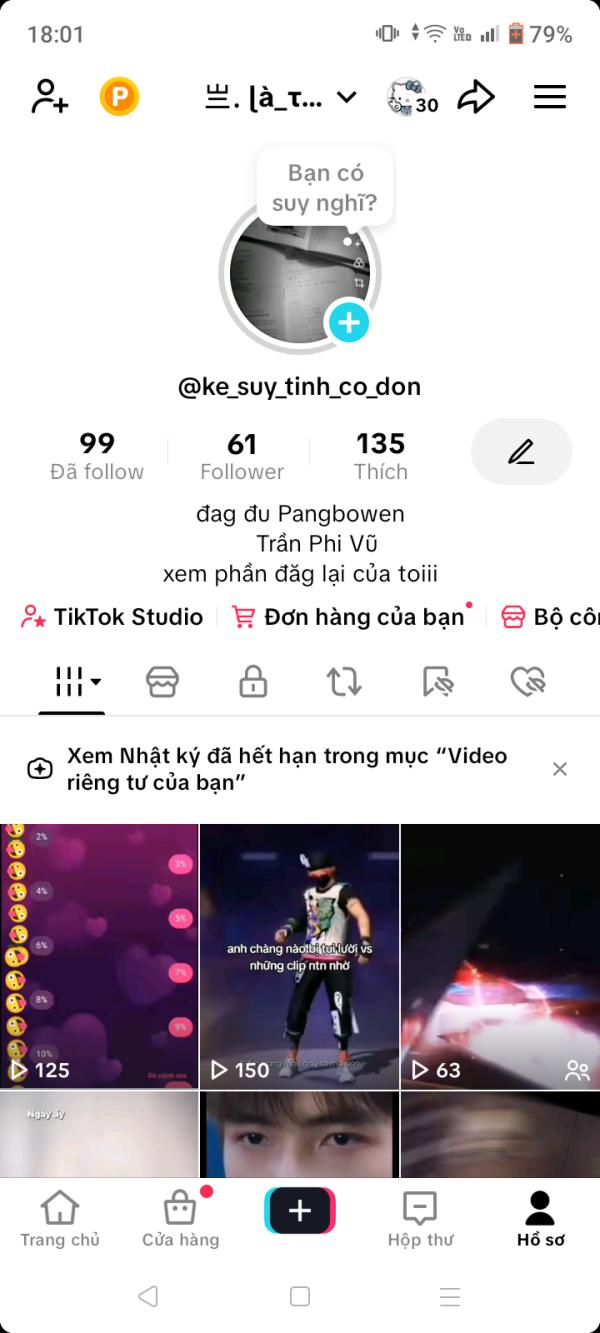Open the hamburger menu
Image resolution: width=600 pixels, height=1333 pixels.
pos(549,97)
